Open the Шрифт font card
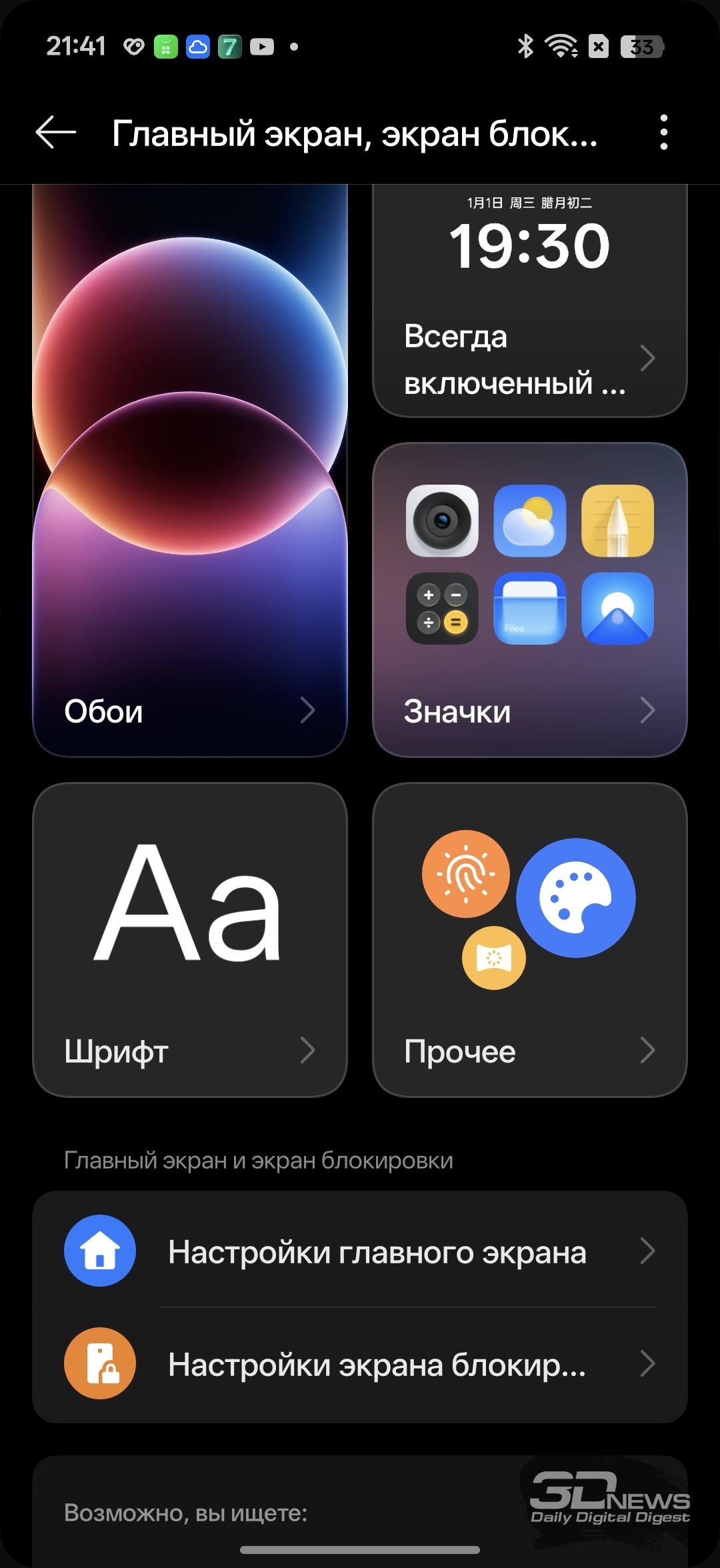720x1568 pixels. click(190, 940)
